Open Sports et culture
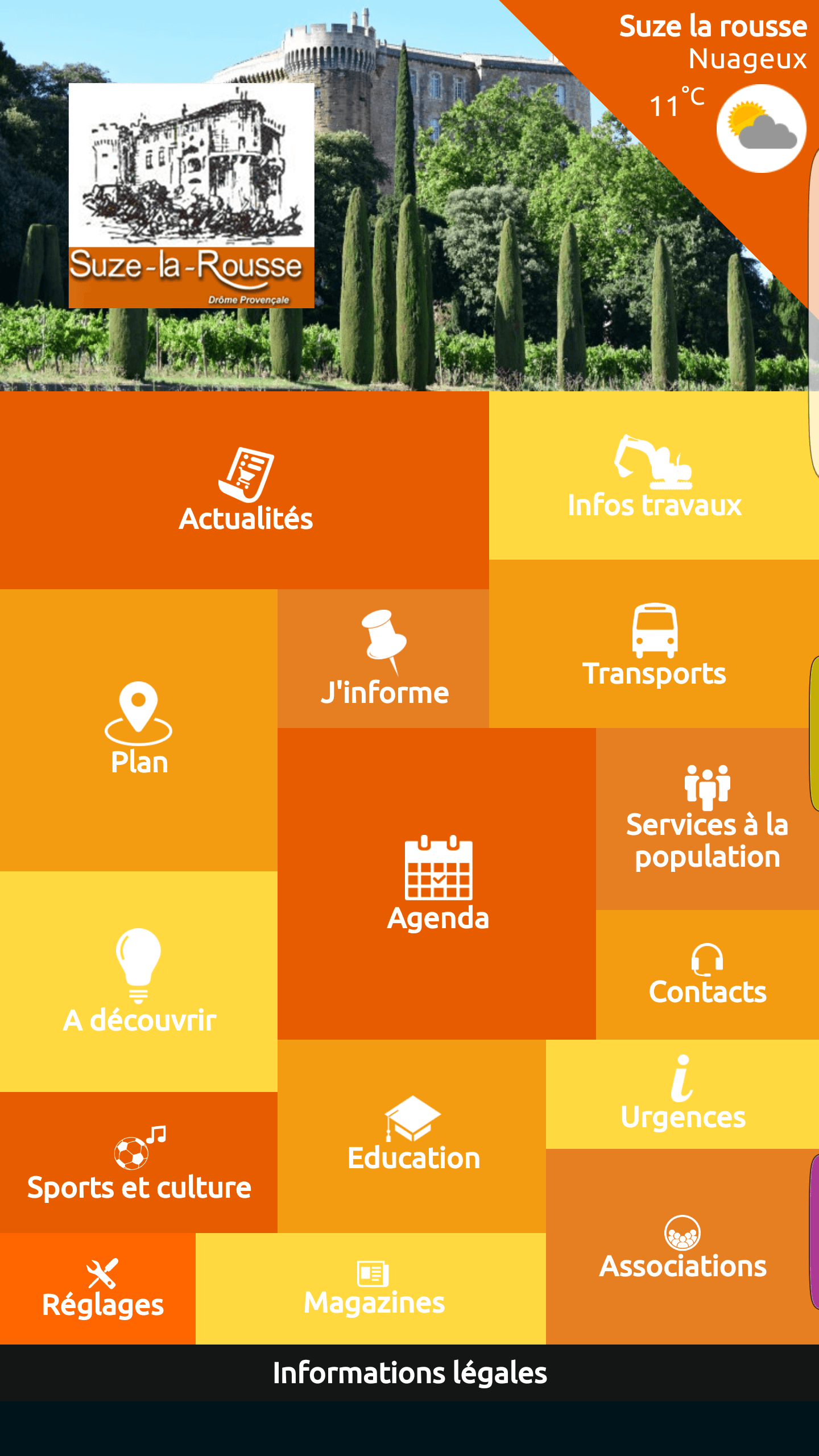The image size is (819, 1456). tap(139, 1163)
